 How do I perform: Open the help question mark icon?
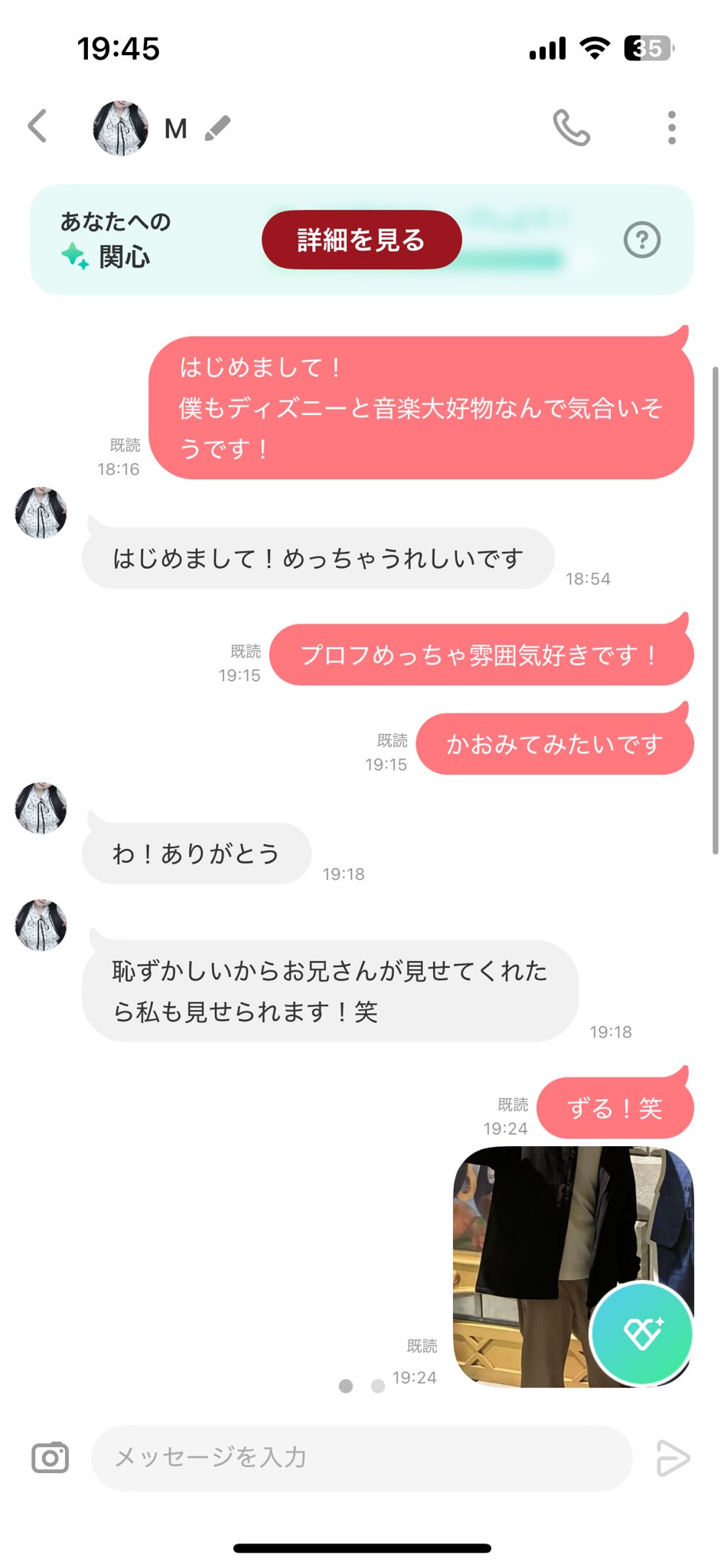(641, 240)
